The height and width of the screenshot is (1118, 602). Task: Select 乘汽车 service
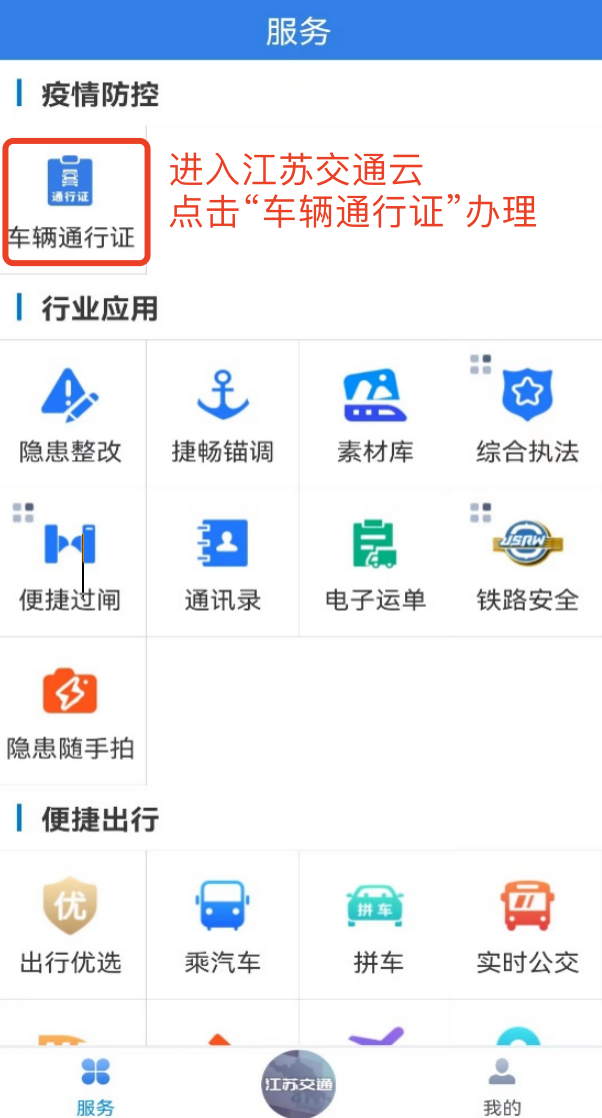[222, 924]
